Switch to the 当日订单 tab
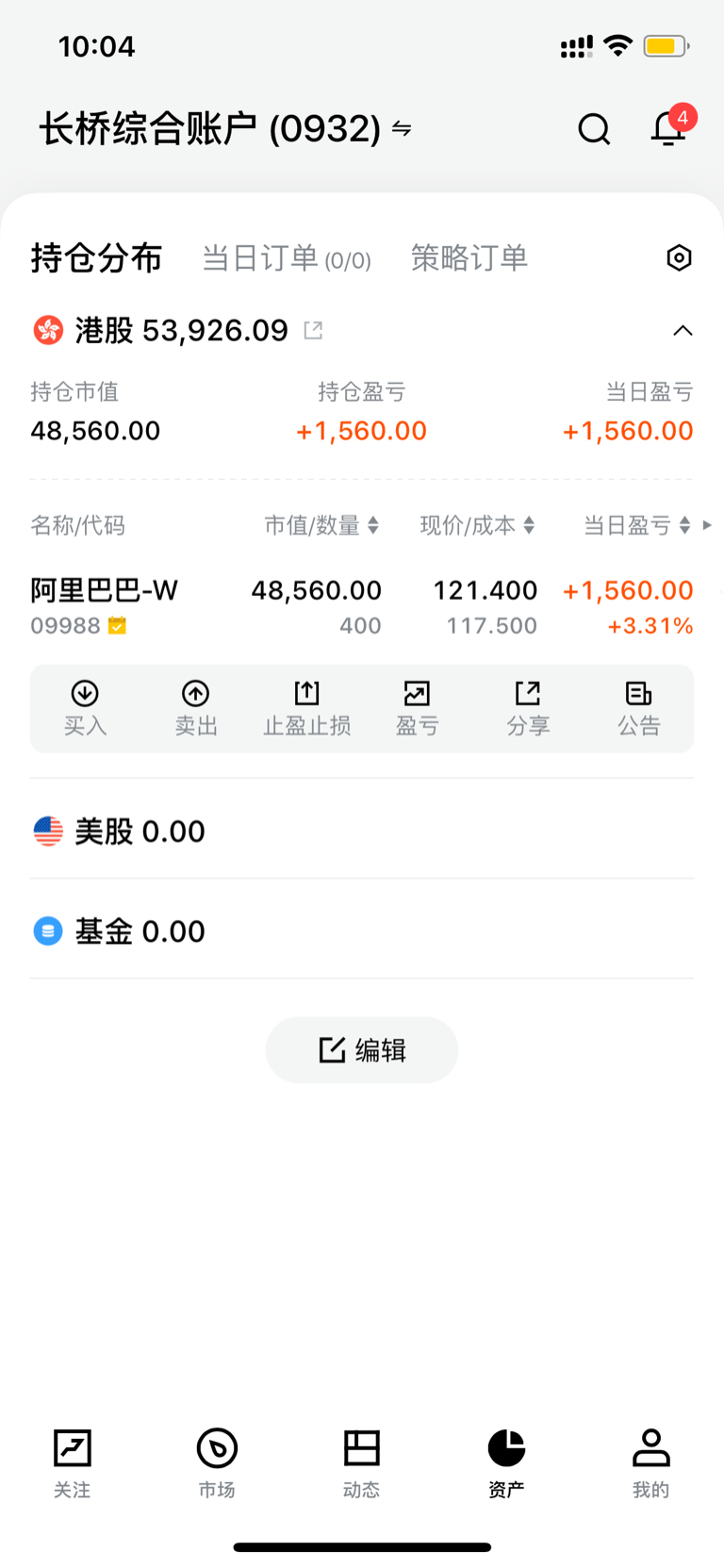Viewport: 724px width, 1568px height. 287,257
